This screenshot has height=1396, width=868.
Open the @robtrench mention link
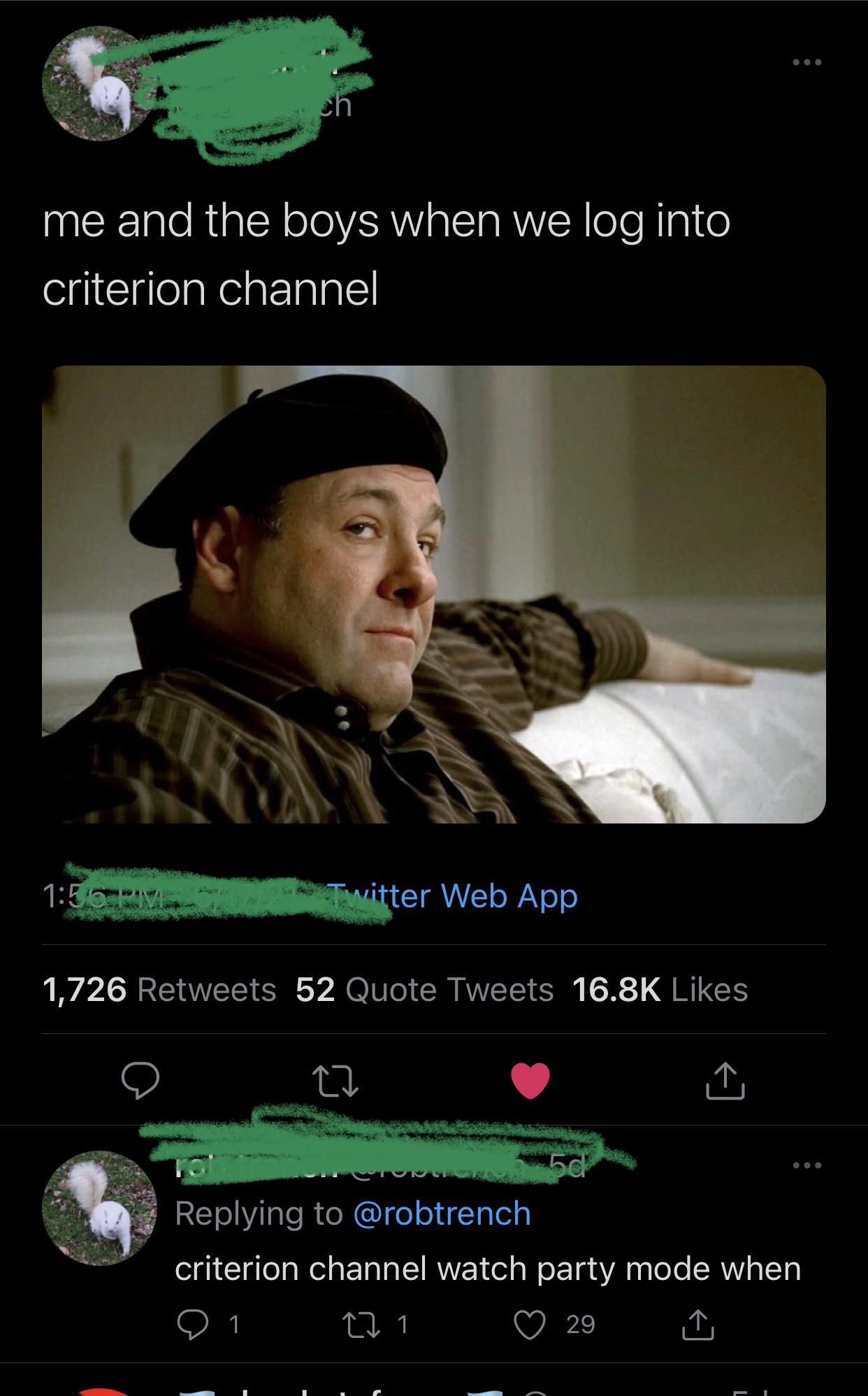coord(442,1213)
